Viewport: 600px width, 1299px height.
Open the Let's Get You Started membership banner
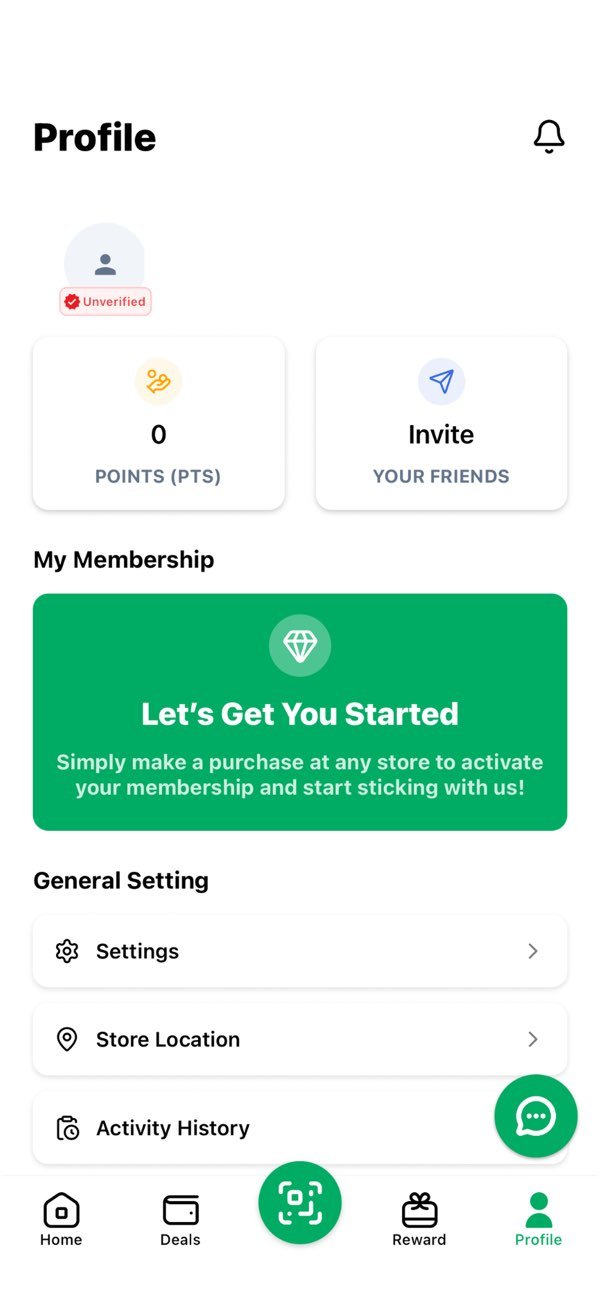pos(300,712)
